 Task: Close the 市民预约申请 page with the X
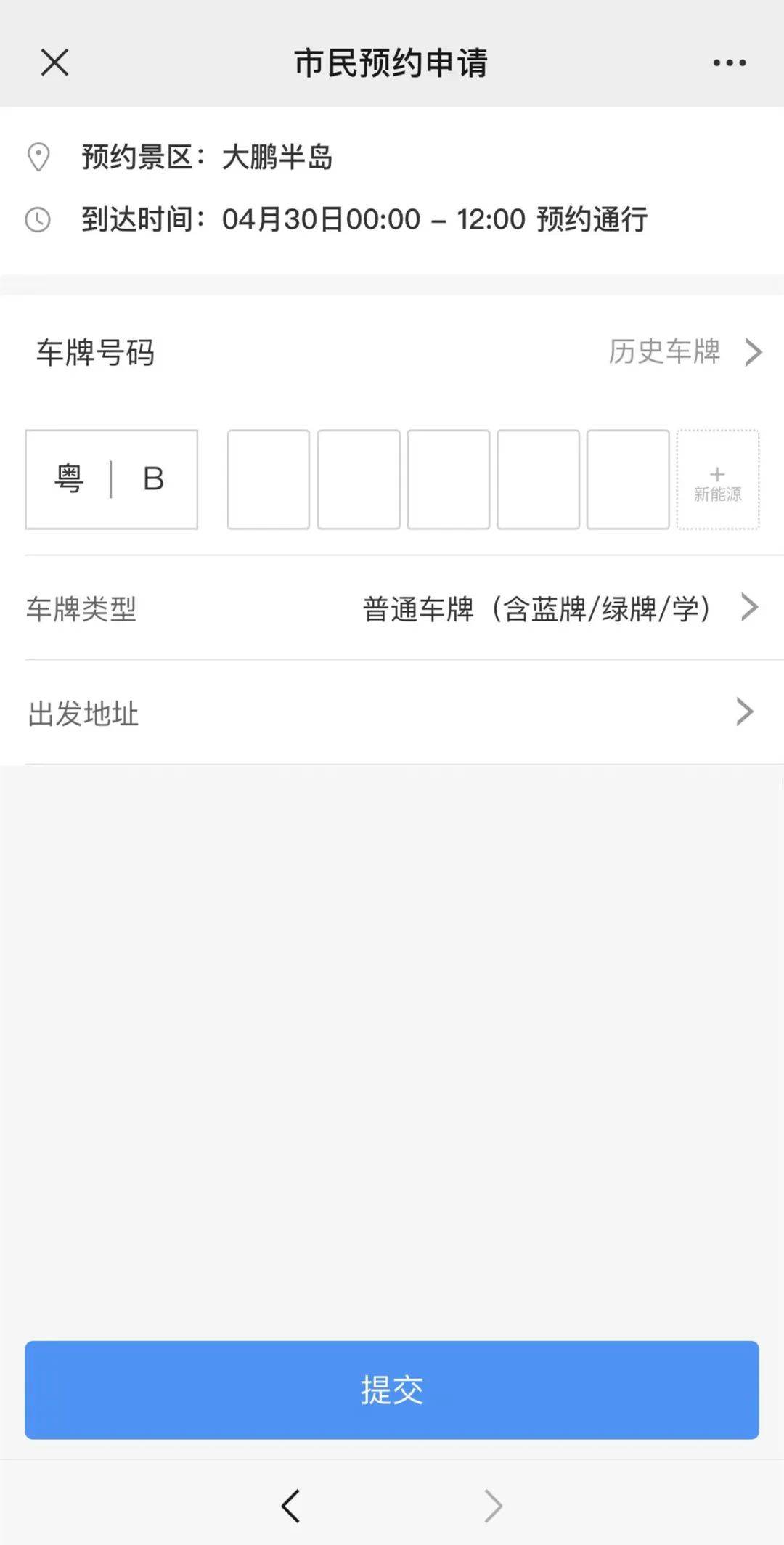[x=53, y=63]
